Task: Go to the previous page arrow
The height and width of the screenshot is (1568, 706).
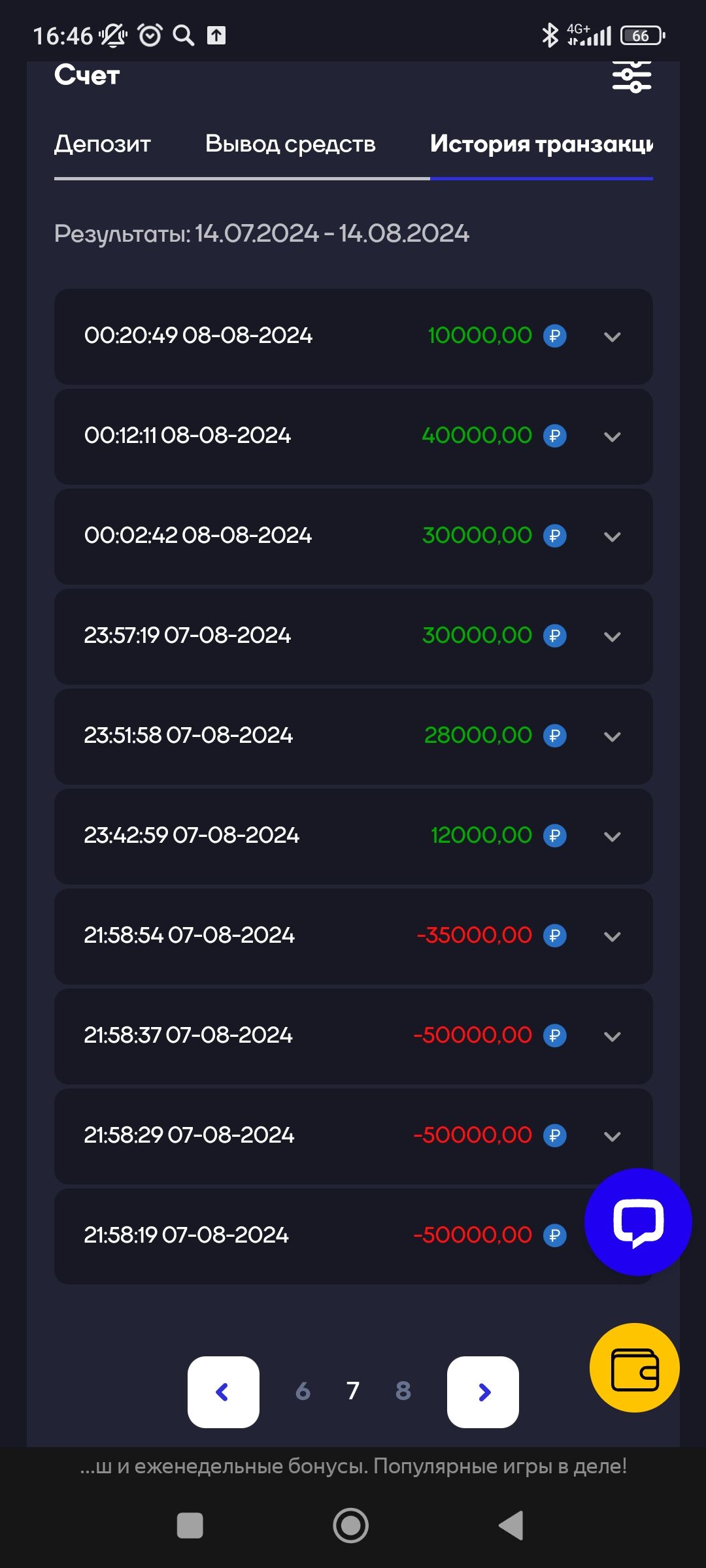Action: [223, 1392]
